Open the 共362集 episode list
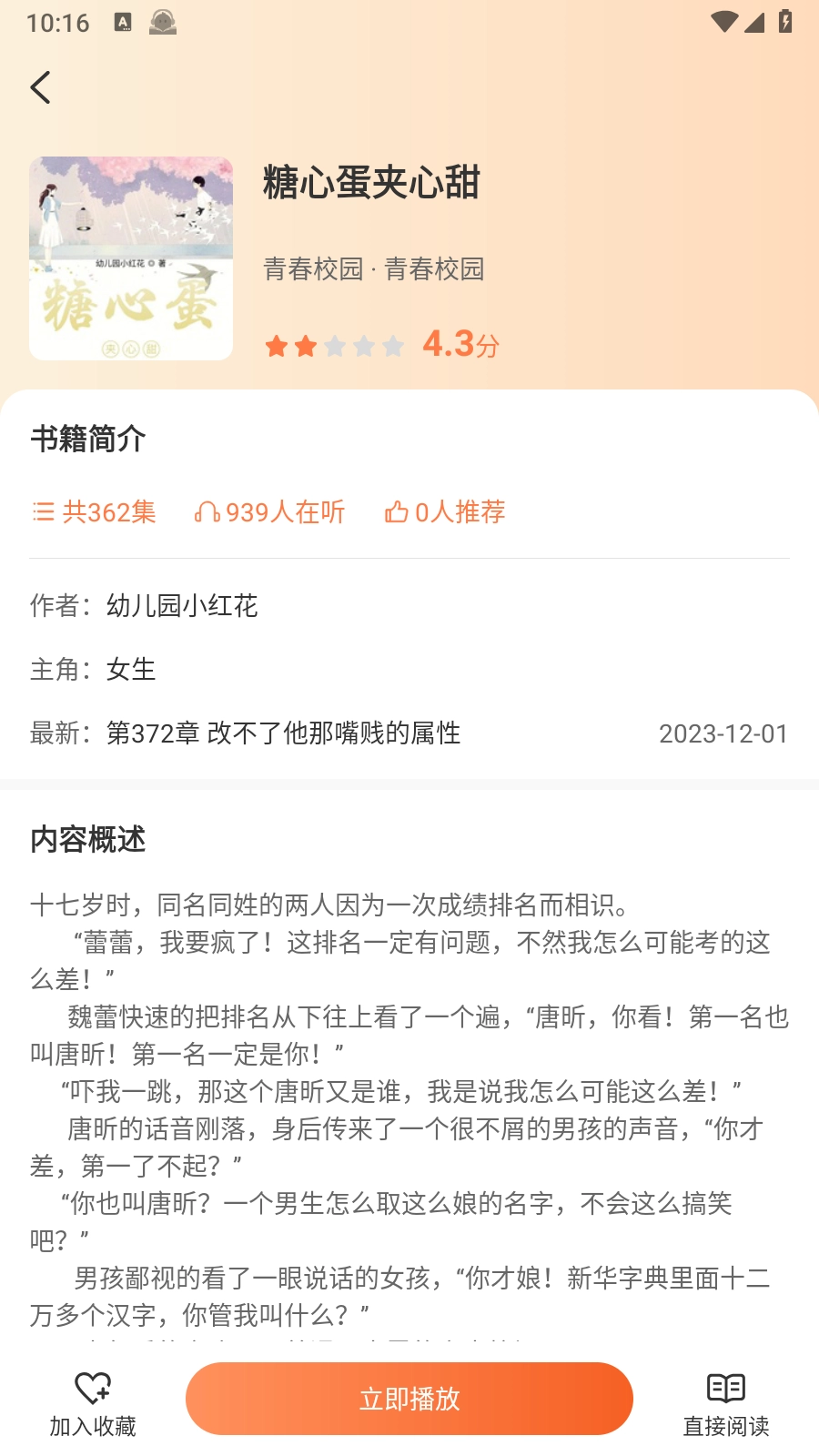Screen dimensions: 819x1456 click(94, 512)
